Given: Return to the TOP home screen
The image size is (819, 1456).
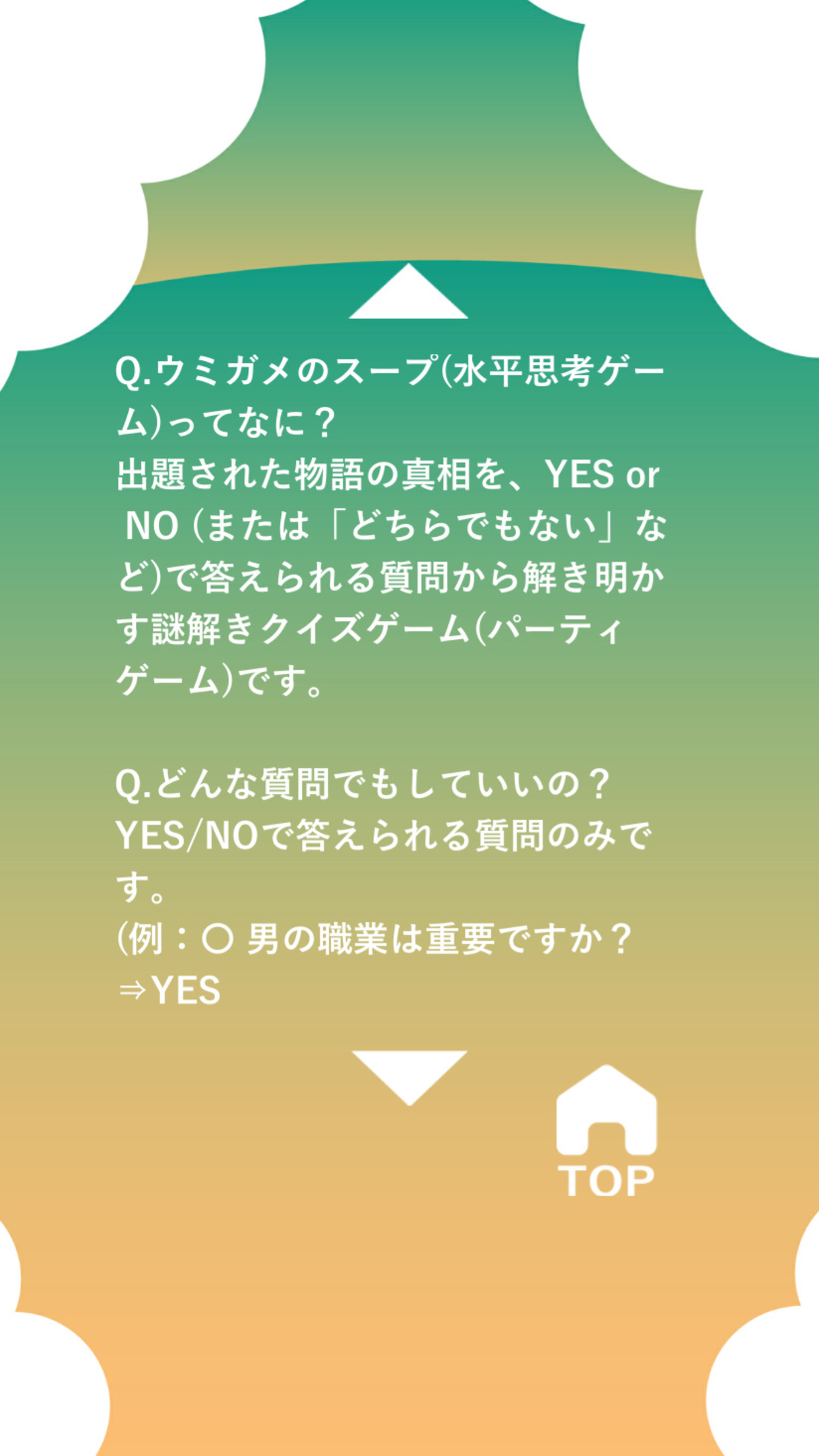Looking at the screenshot, I should (607, 1130).
